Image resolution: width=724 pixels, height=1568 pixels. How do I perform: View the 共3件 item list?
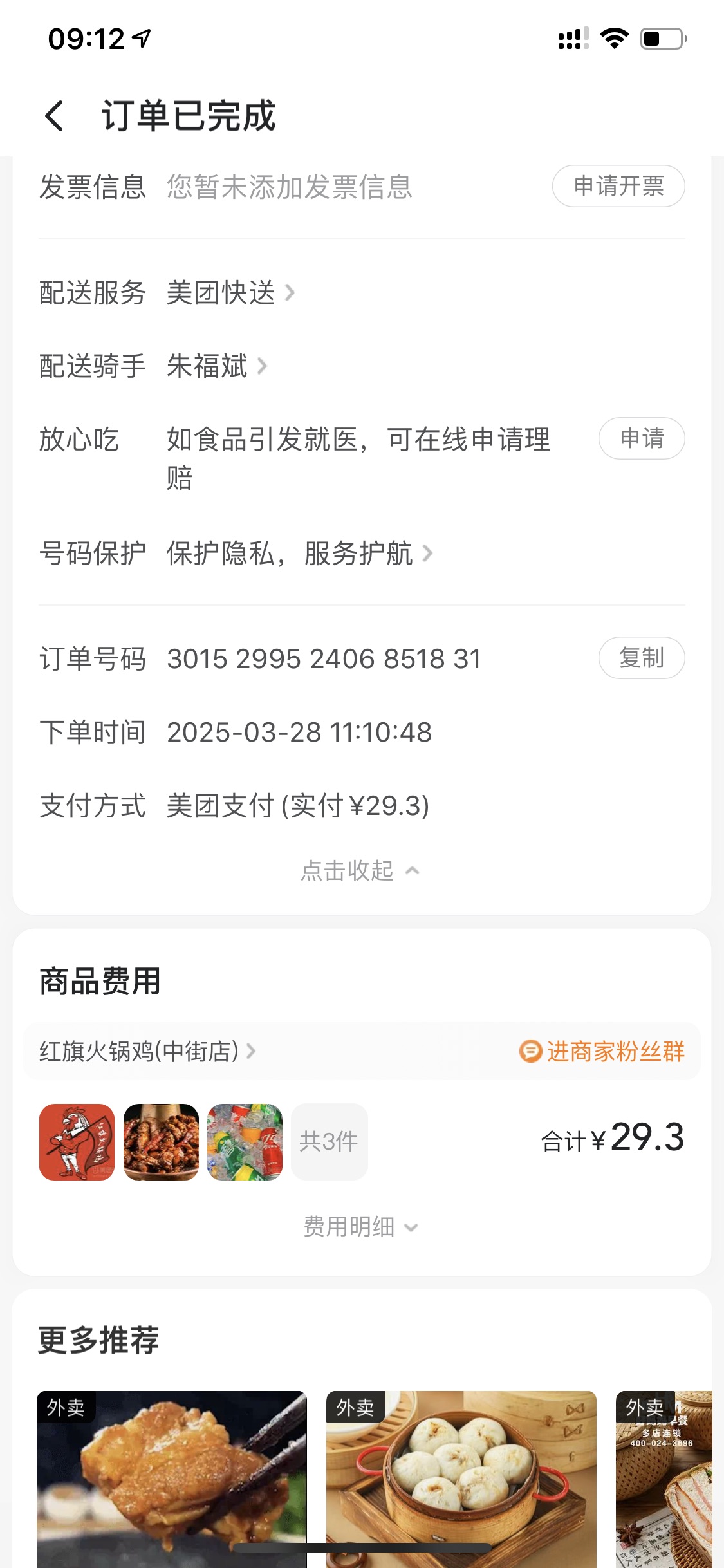329,1142
